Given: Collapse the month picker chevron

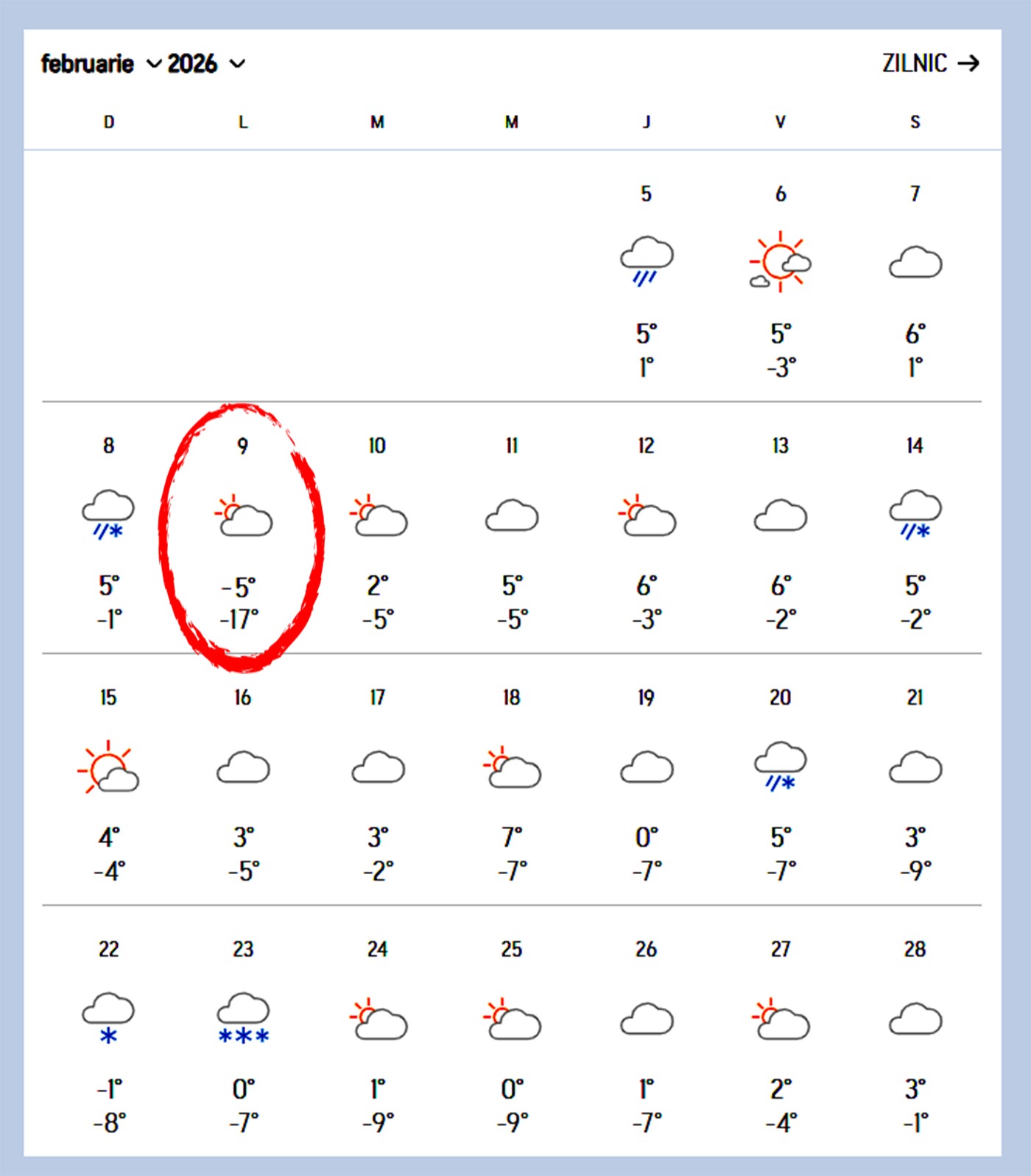Looking at the screenshot, I should tap(153, 66).
